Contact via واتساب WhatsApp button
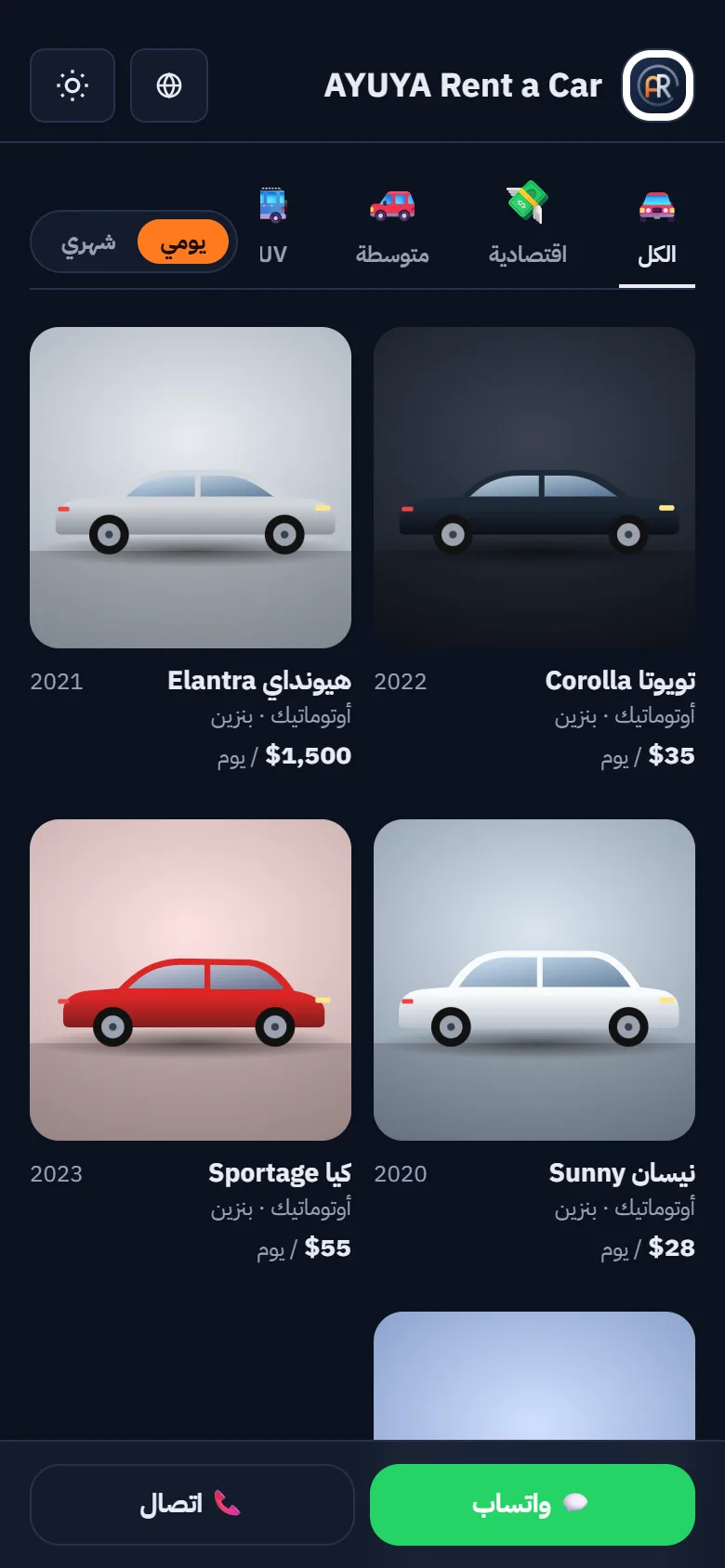Screen dimensions: 725x1568 point(533,1505)
